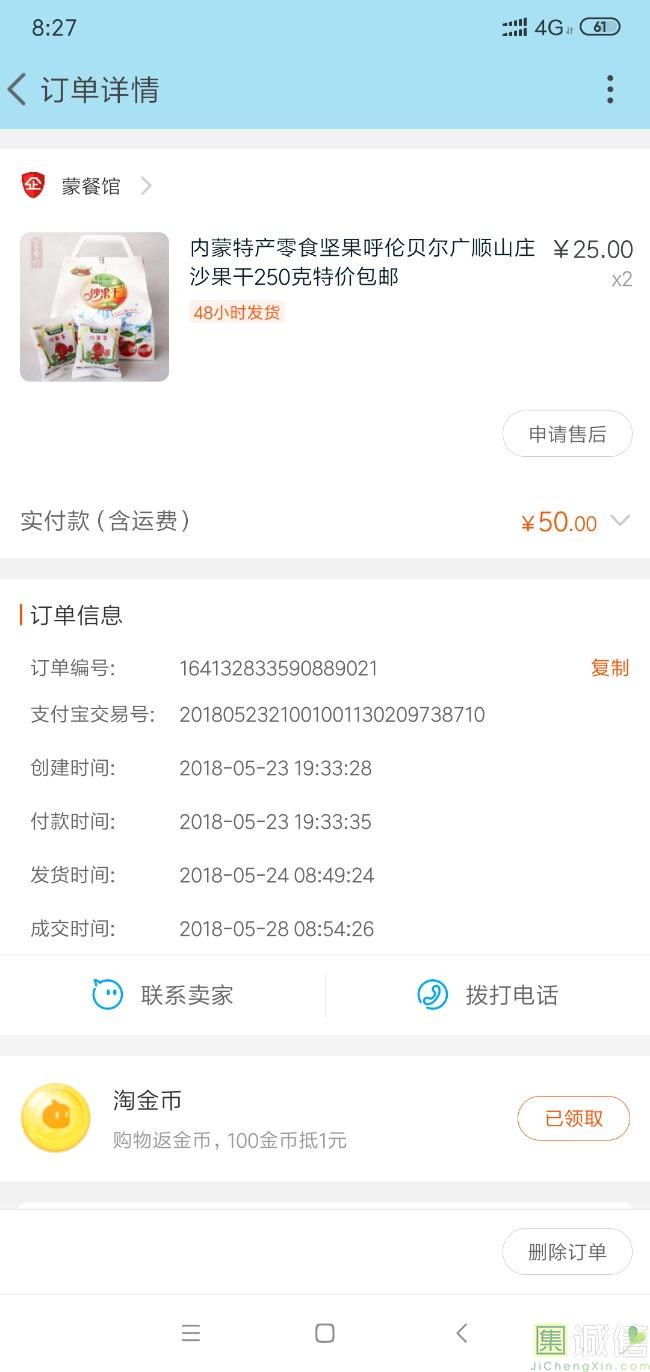Call the seller with 拨打电话
650x1372 pixels.
(488, 995)
